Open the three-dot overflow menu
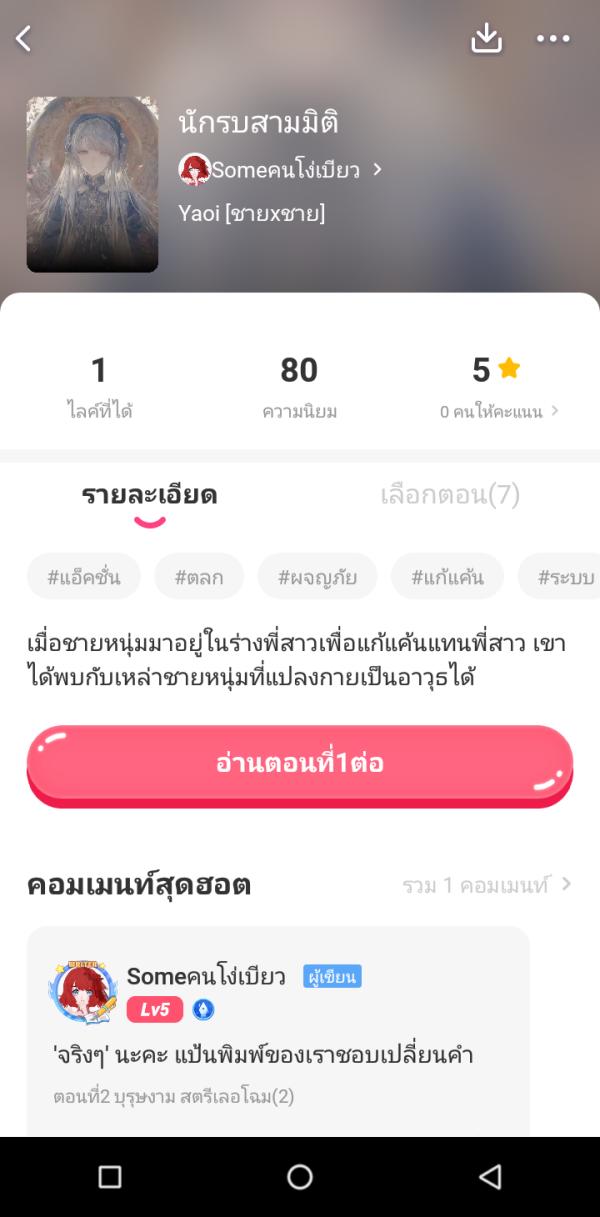Viewport: 600px width, 1217px height. 552,39
